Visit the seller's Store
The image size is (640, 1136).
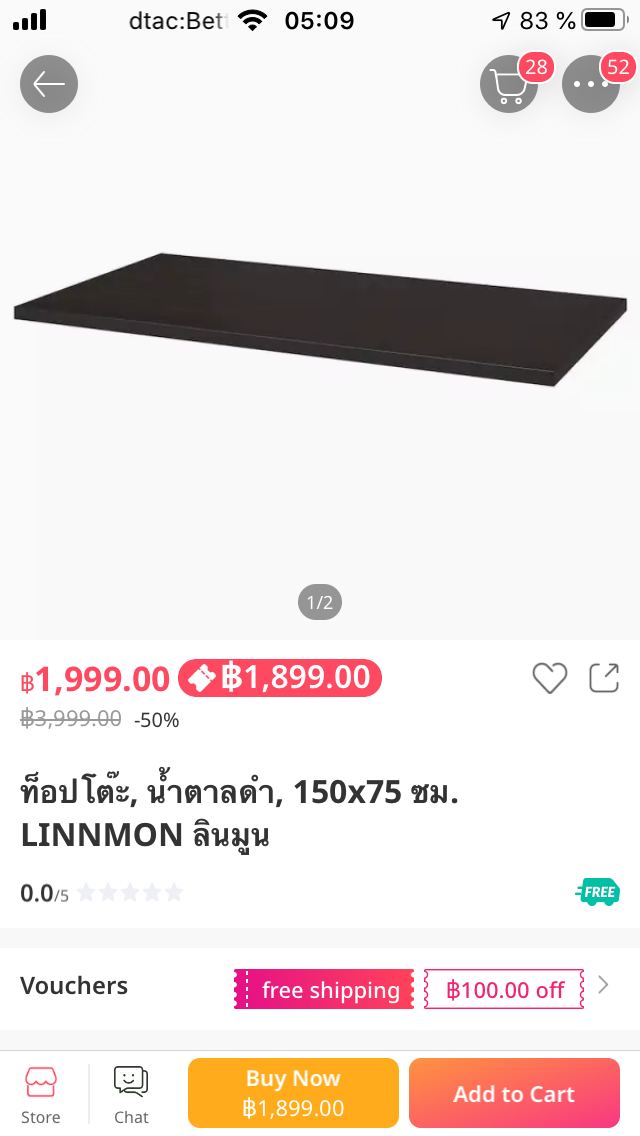[x=41, y=1095]
